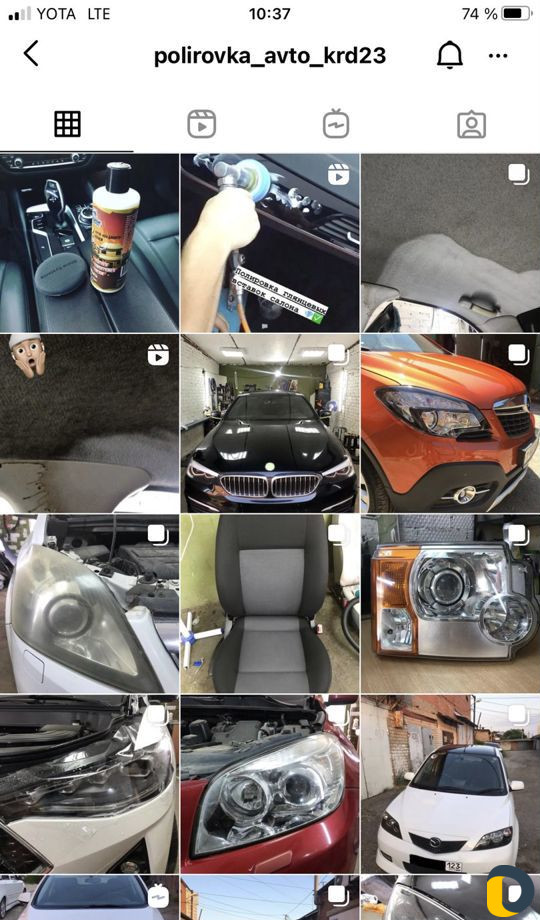Screen dimensions: 540x920
Task: Open the notifications bell for this profile
Action: pos(450,56)
